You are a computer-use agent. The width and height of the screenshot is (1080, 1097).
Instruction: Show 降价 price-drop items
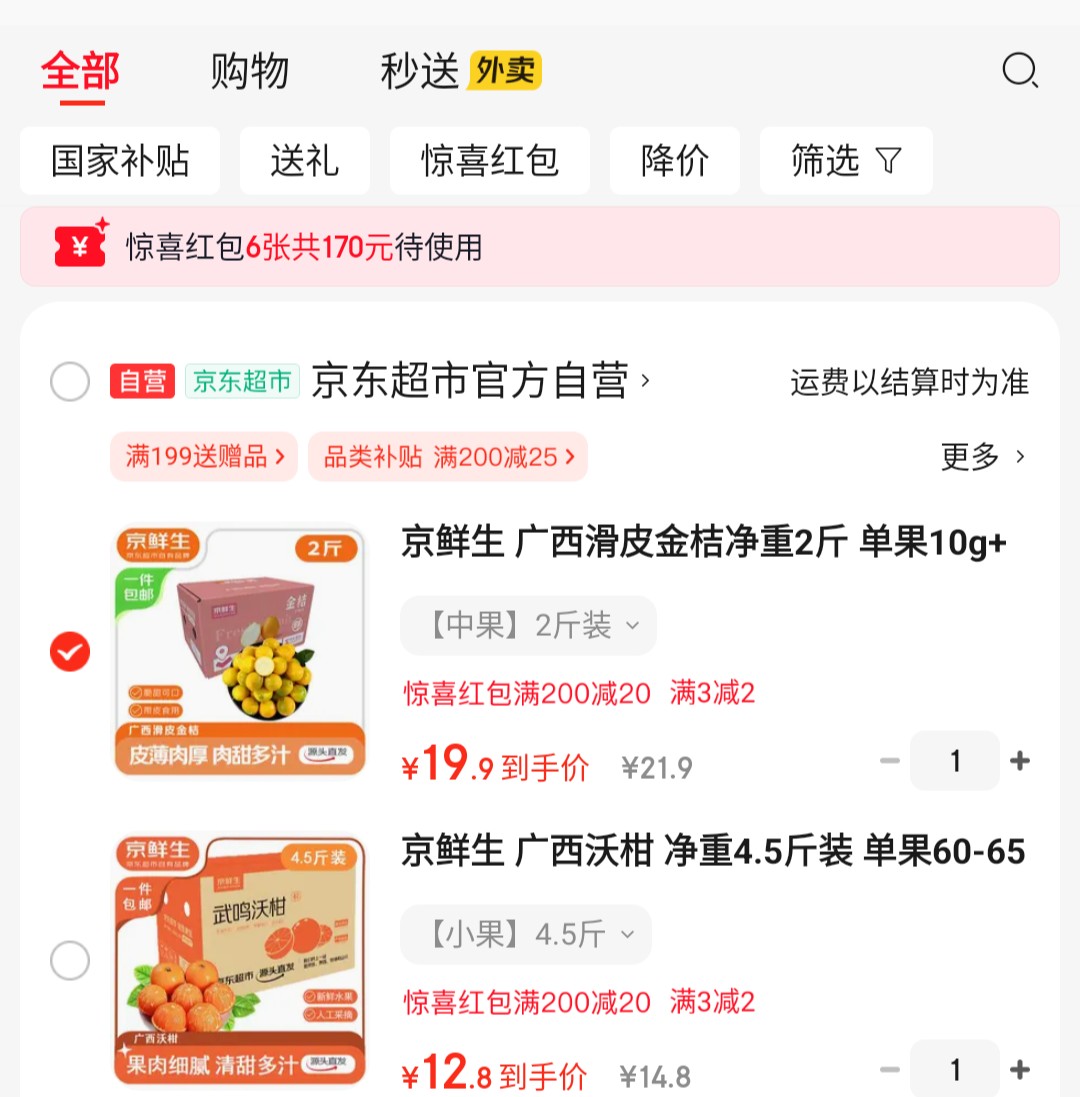pyautogui.click(x=674, y=161)
